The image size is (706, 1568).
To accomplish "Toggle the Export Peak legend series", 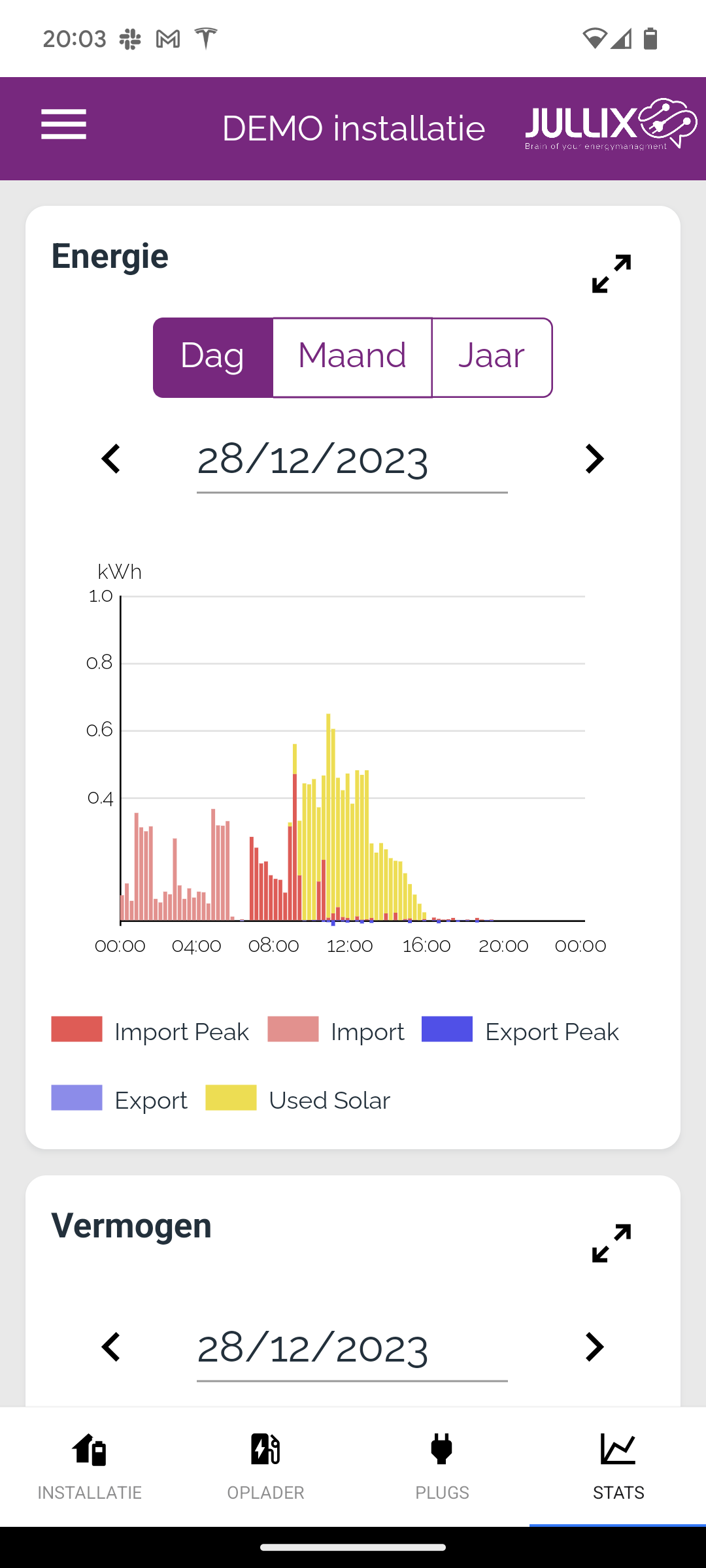I will pyautogui.click(x=520, y=1031).
